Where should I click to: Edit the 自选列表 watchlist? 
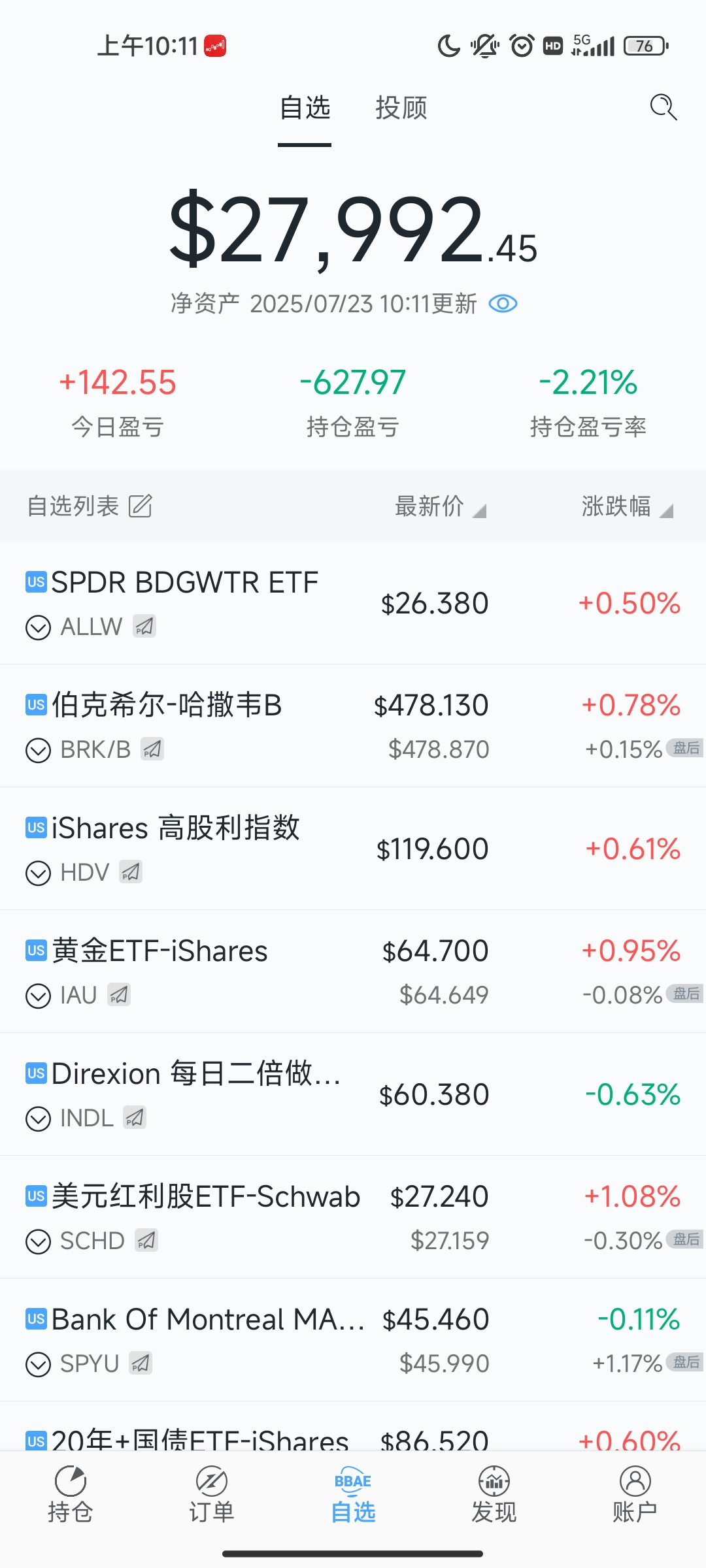click(140, 506)
